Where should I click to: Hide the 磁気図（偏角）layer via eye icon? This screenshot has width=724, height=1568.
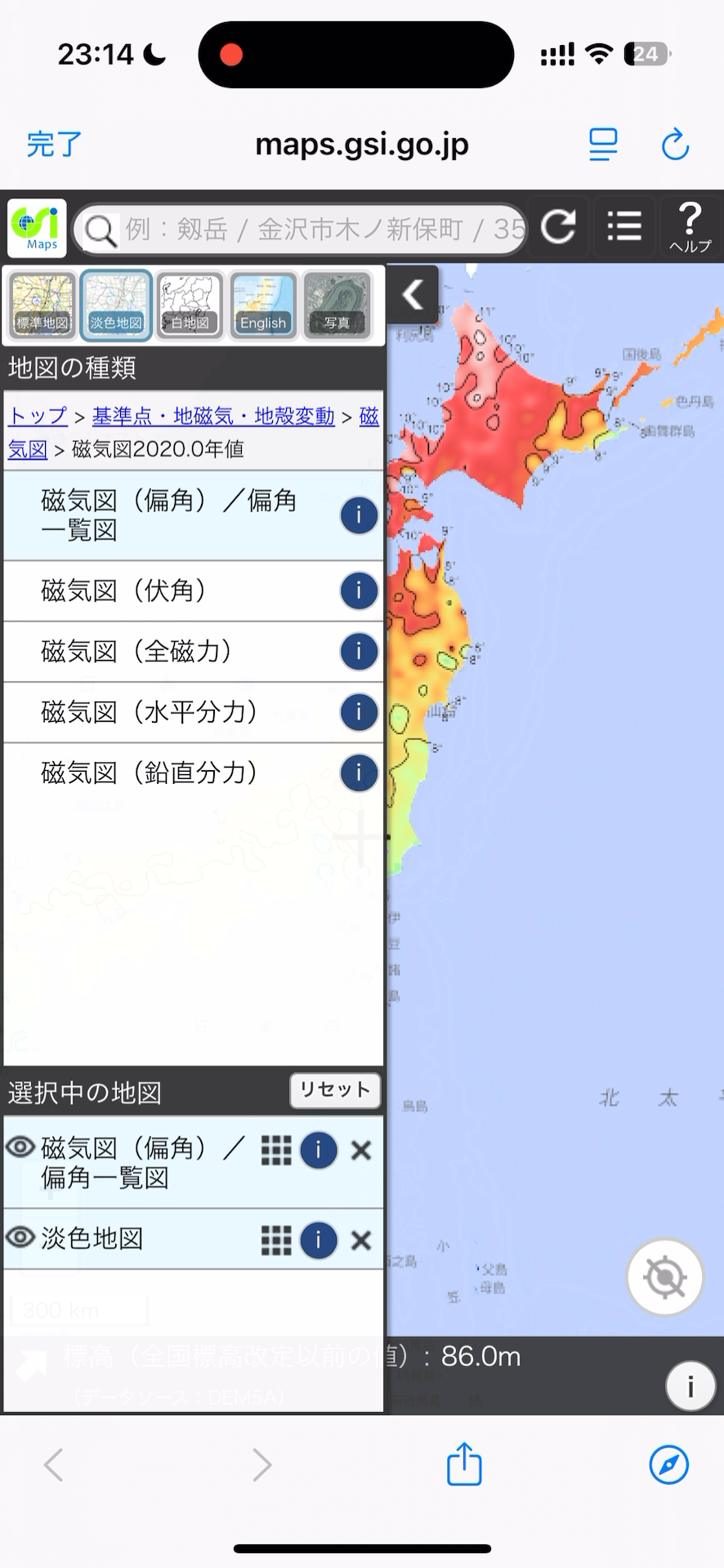20,1147
